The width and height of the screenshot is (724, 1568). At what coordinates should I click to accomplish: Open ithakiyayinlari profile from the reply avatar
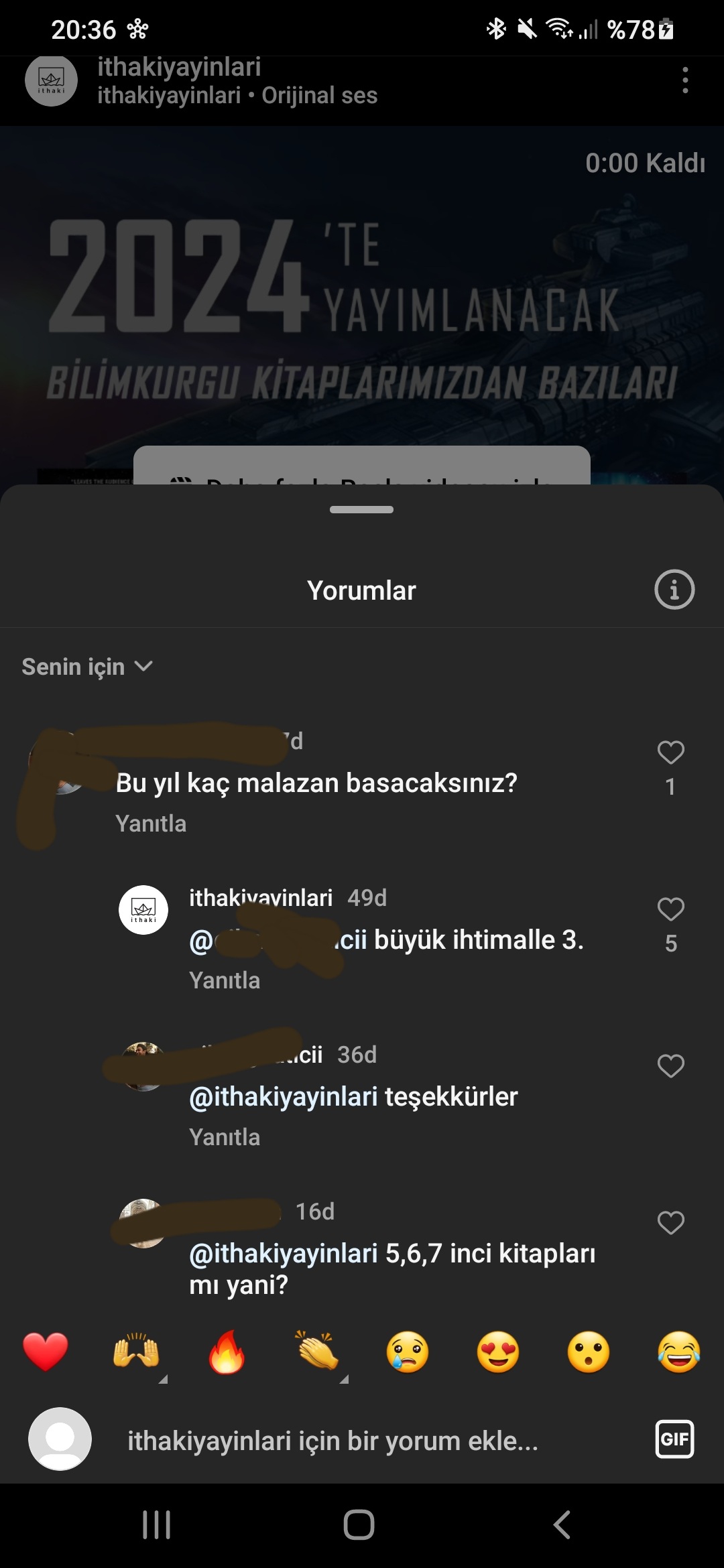pyautogui.click(x=143, y=910)
